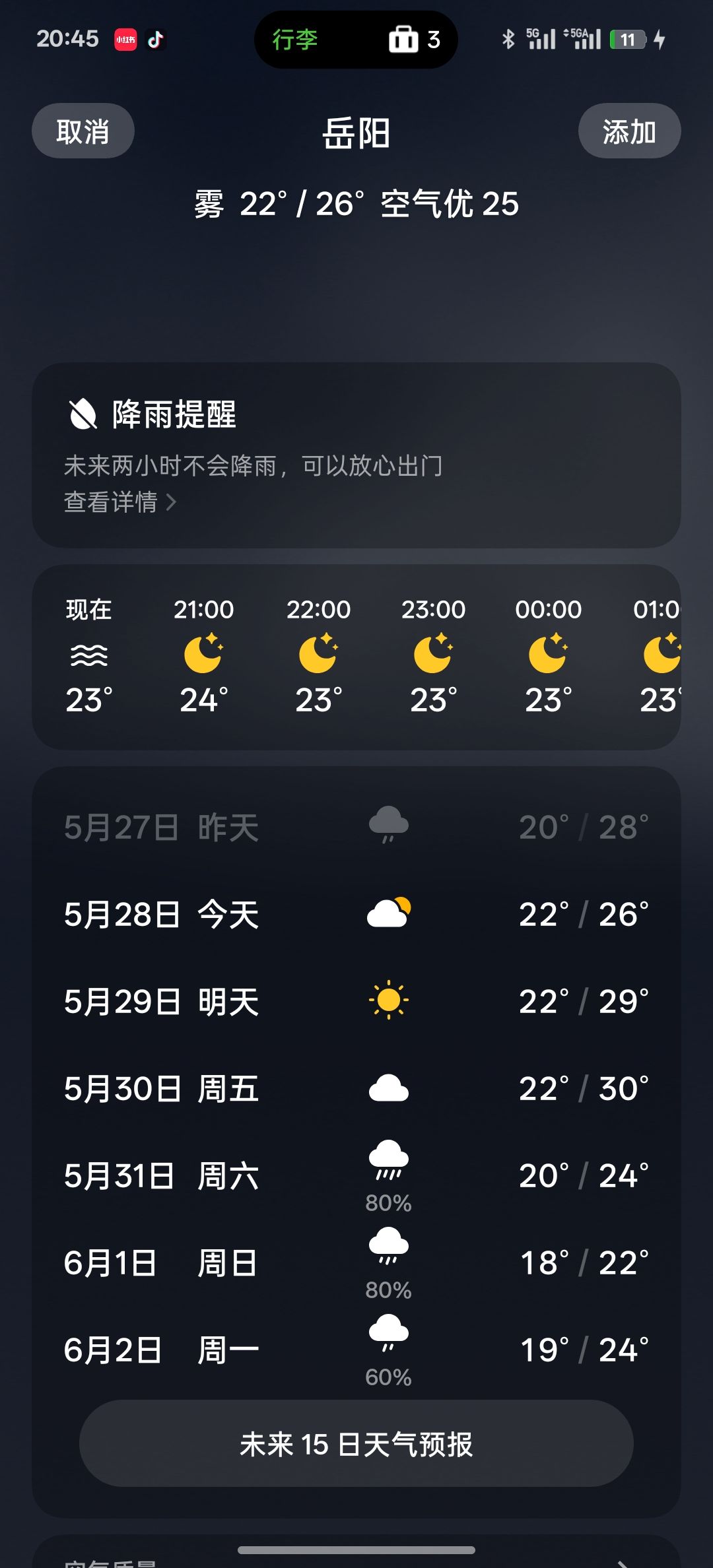Open the 未来 15 日天气预报 button
The height and width of the screenshot is (1568, 713).
coord(356,1444)
